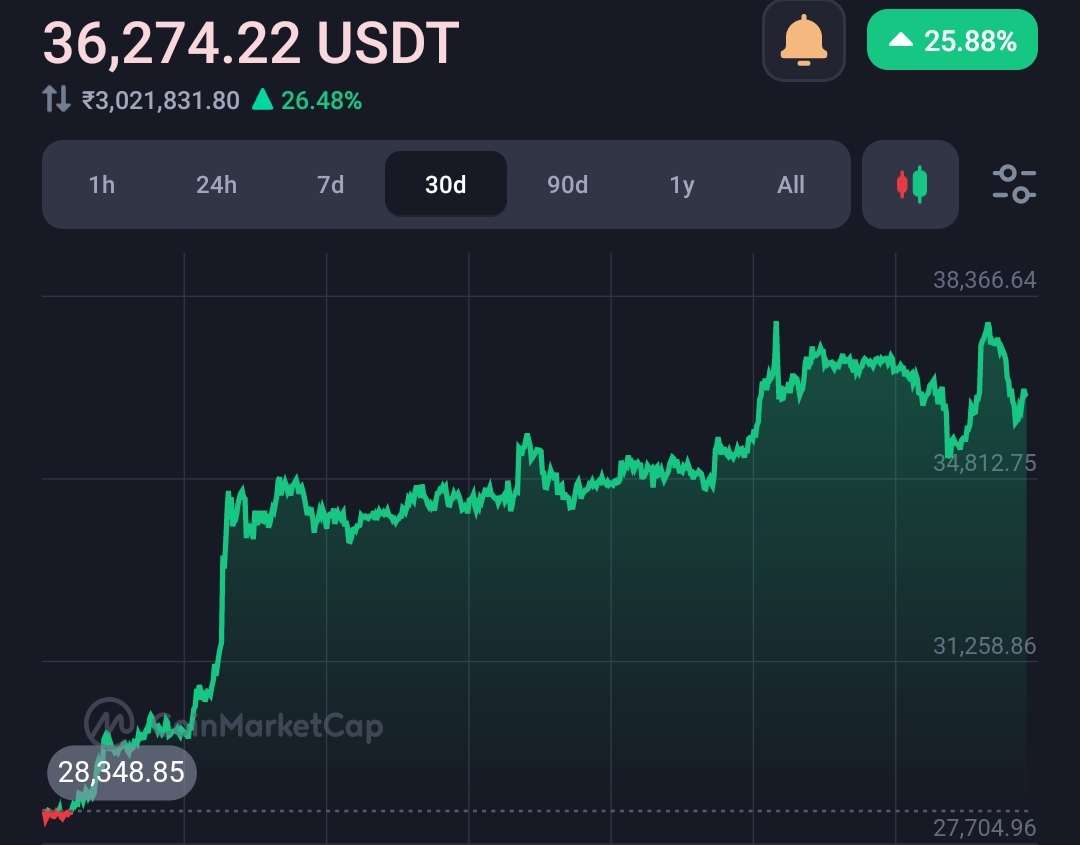The width and height of the screenshot is (1080, 845).
Task: Select the 30d time range
Action: point(446,185)
